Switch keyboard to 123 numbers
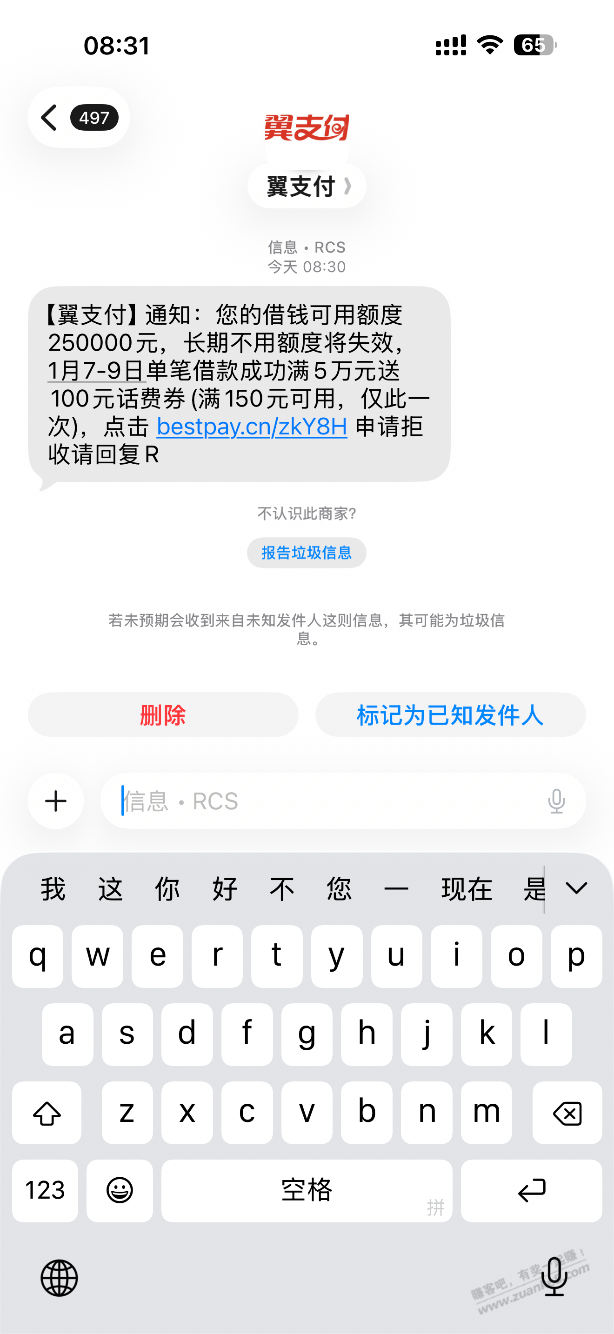The height and width of the screenshot is (1334, 614). pos(45,1190)
